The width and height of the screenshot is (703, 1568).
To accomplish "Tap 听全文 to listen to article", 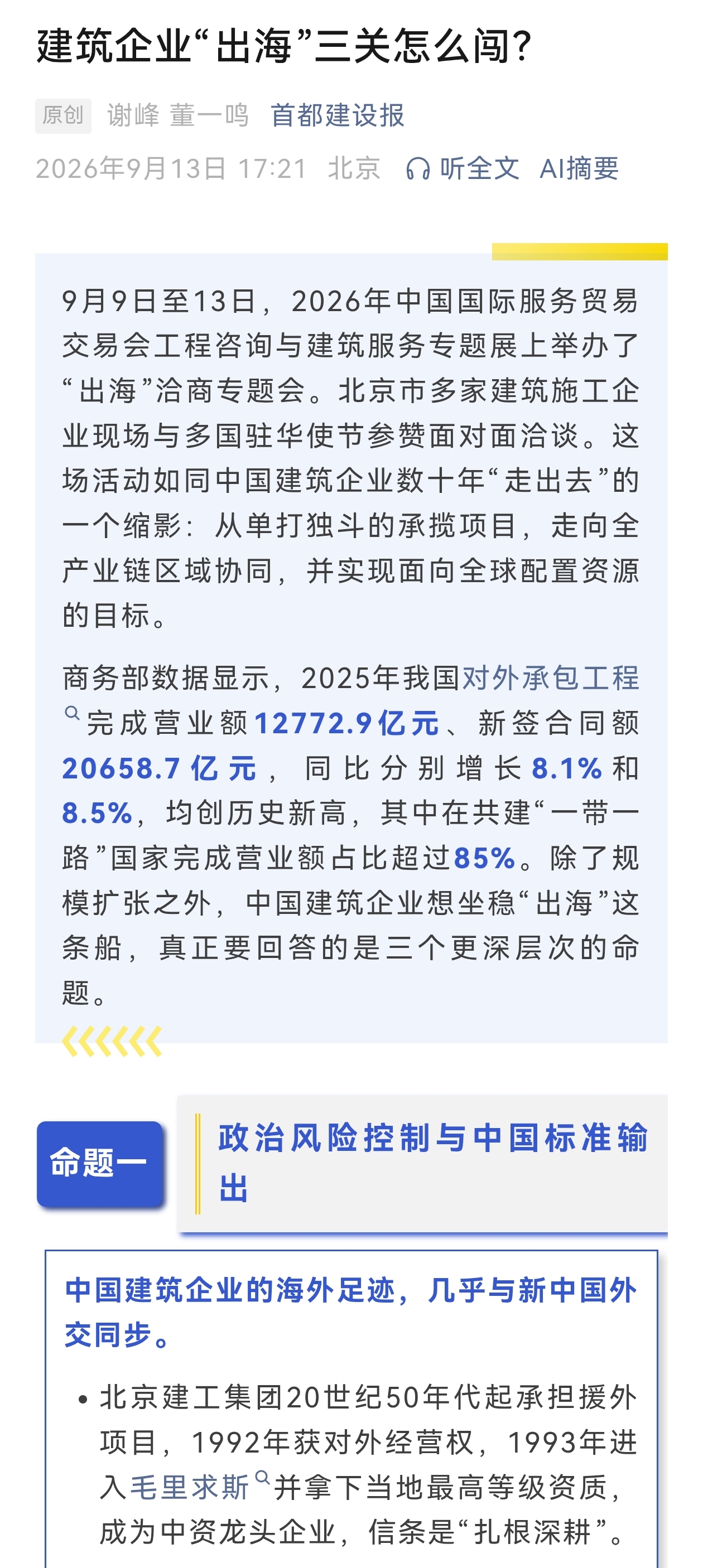I will click(463, 168).
